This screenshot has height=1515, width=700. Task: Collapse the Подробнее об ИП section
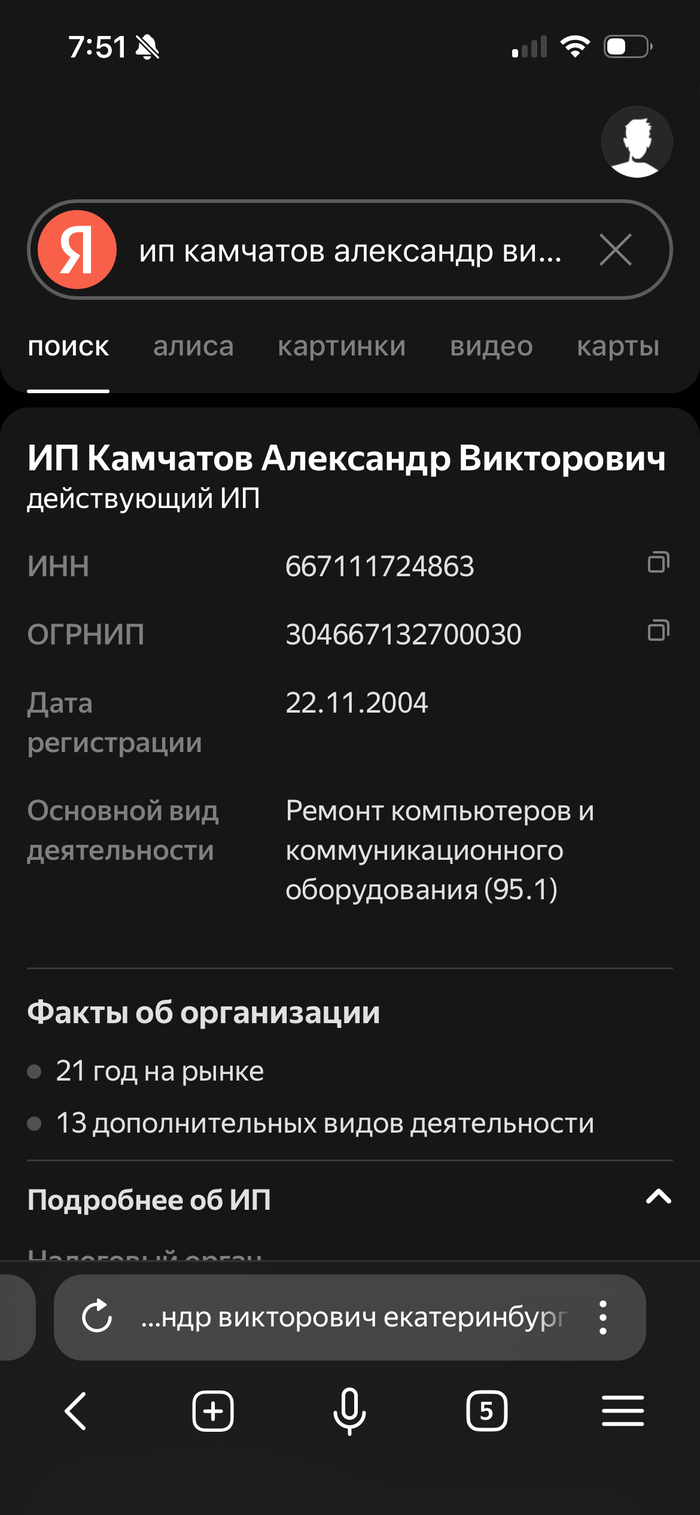(x=658, y=1197)
